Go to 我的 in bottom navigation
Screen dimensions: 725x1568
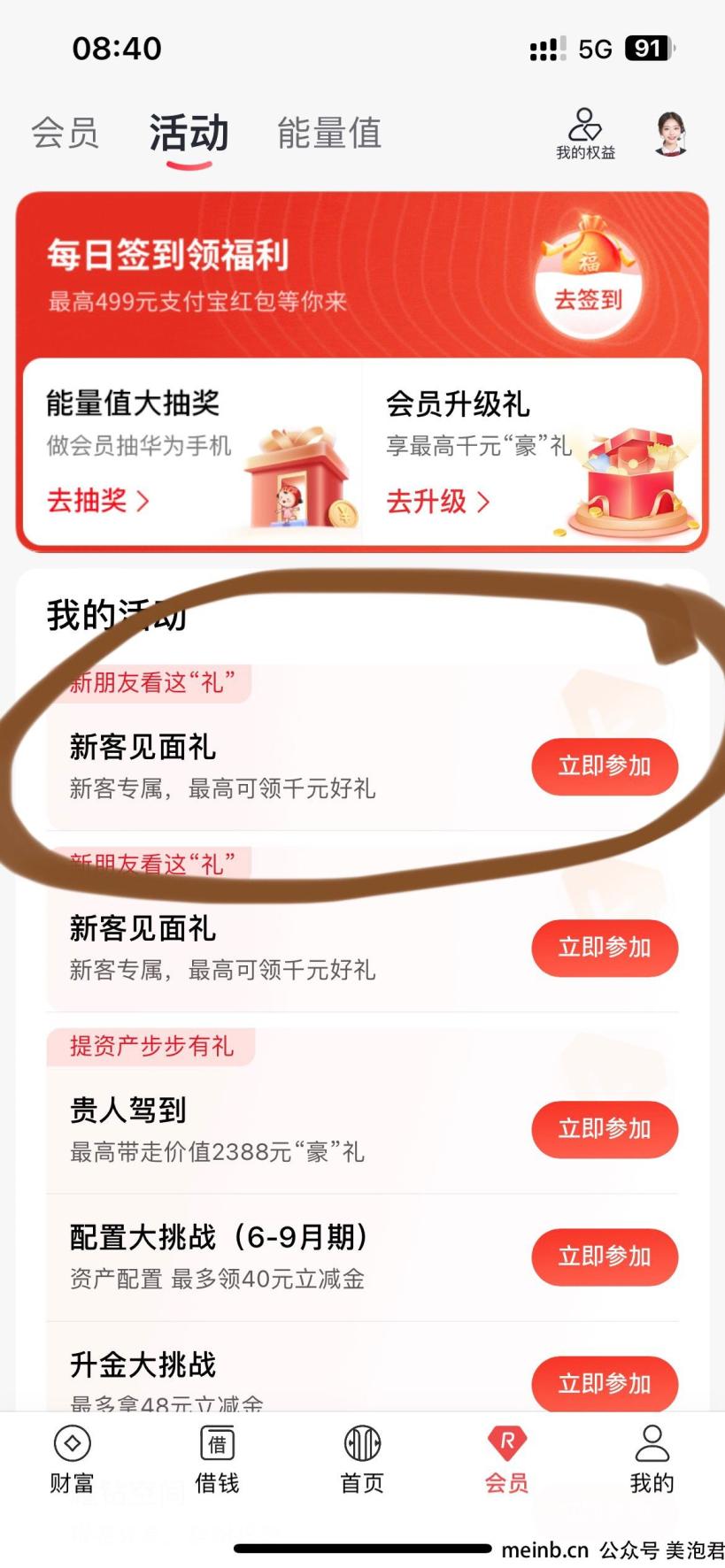(652, 1460)
